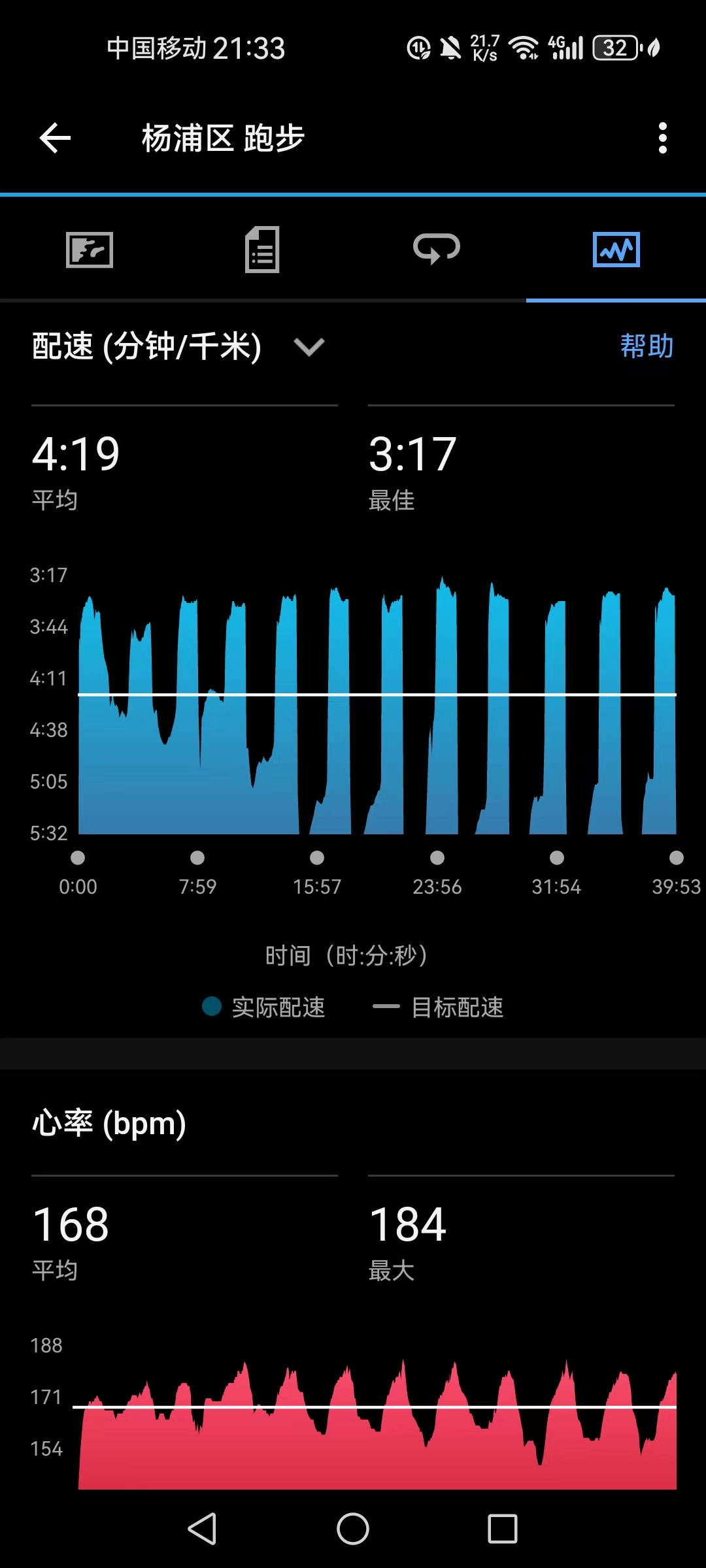Open the recent apps view
The width and height of the screenshot is (706, 1568).
(x=503, y=1529)
